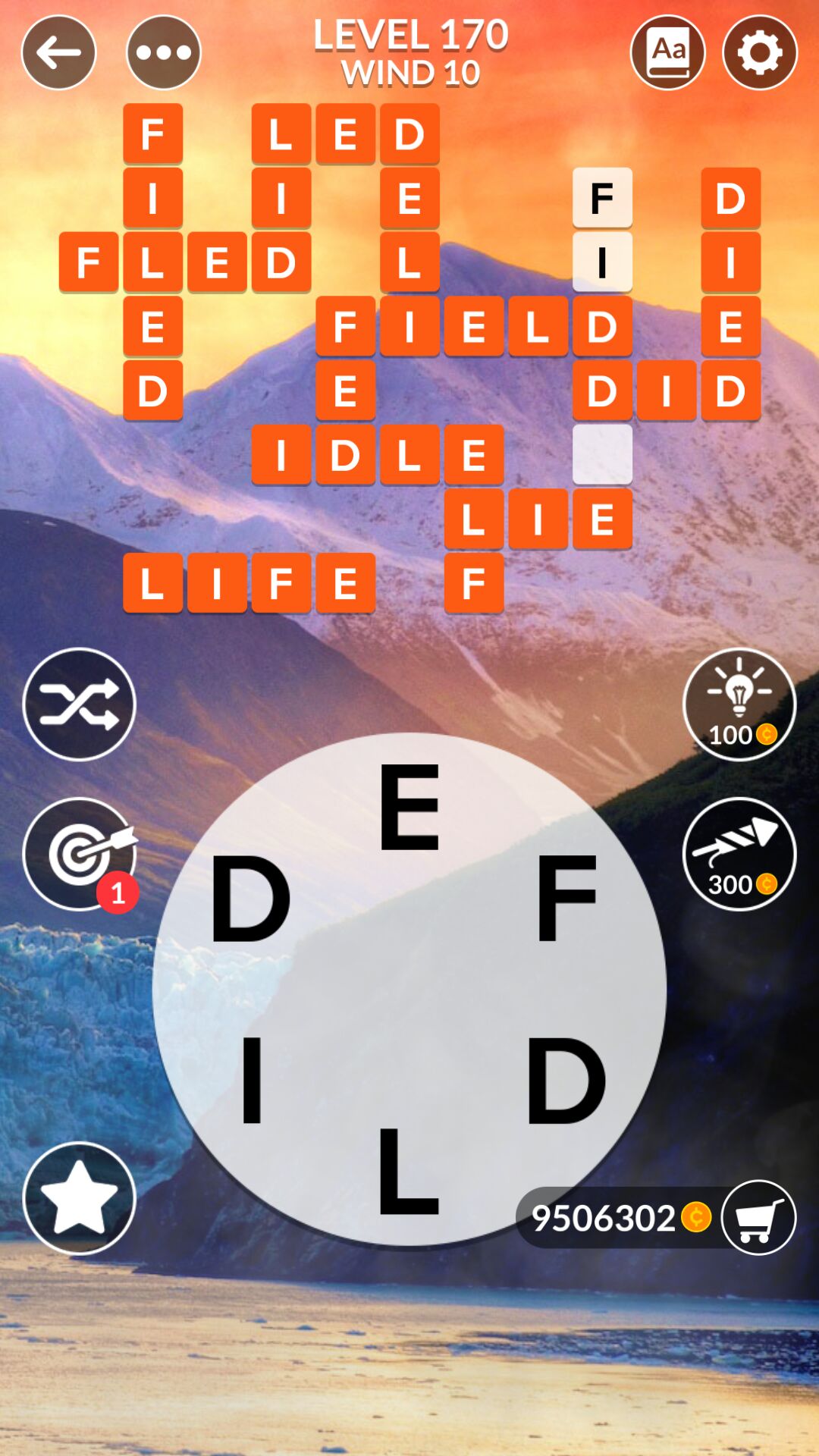Image resolution: width=819 pixels, height=1456 pixels.
Task: Select letter L in the wheel
Action: pyautogui.click(x=408, y=1171)
